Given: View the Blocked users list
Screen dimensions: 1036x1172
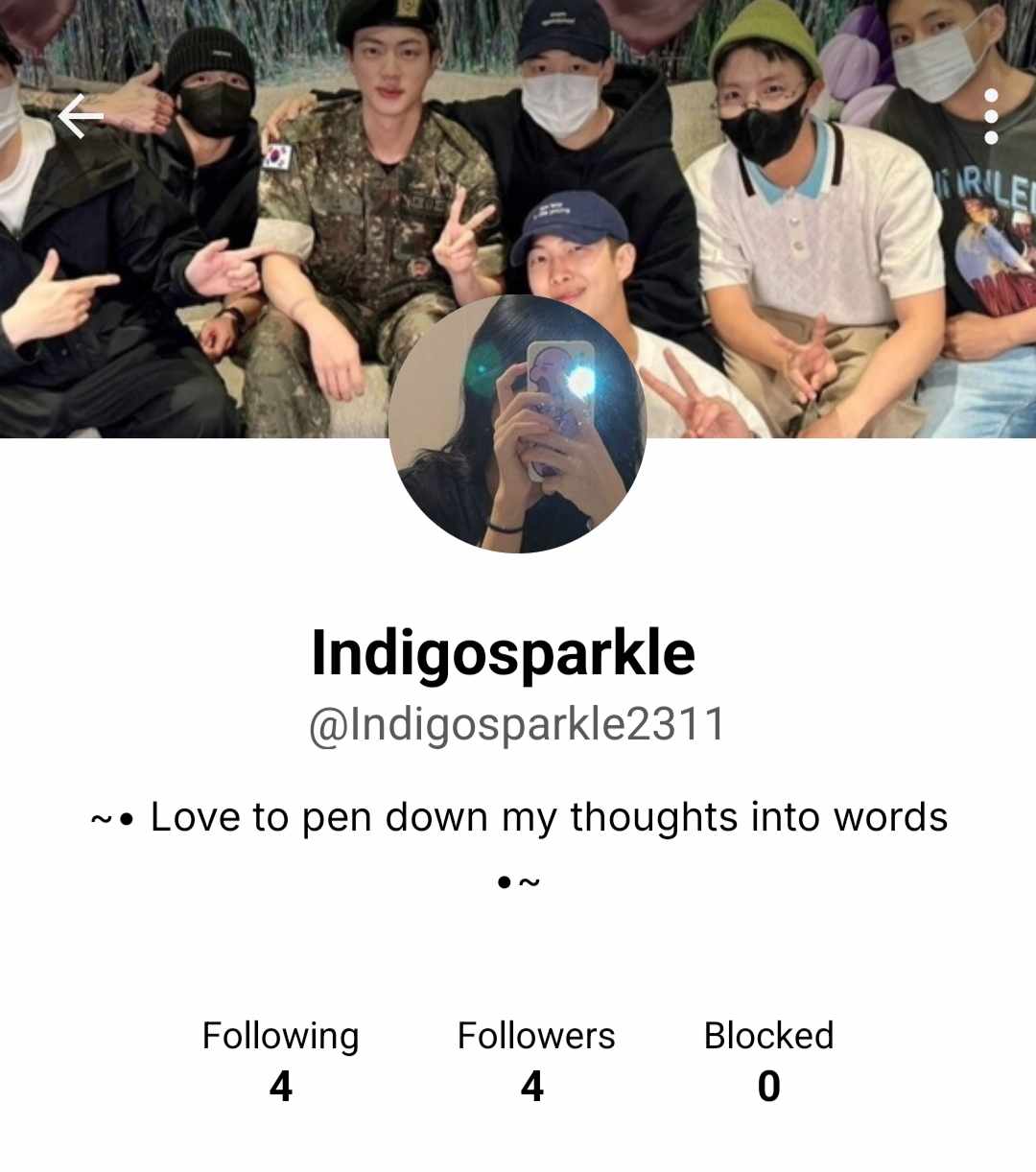Looking at the screenshot, I should click(x=768, y=1060).
